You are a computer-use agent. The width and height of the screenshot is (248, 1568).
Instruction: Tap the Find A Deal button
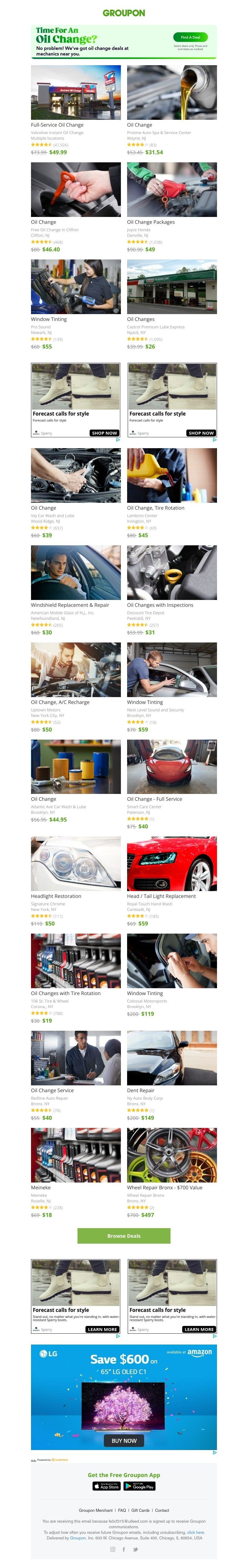click(190, 37)
